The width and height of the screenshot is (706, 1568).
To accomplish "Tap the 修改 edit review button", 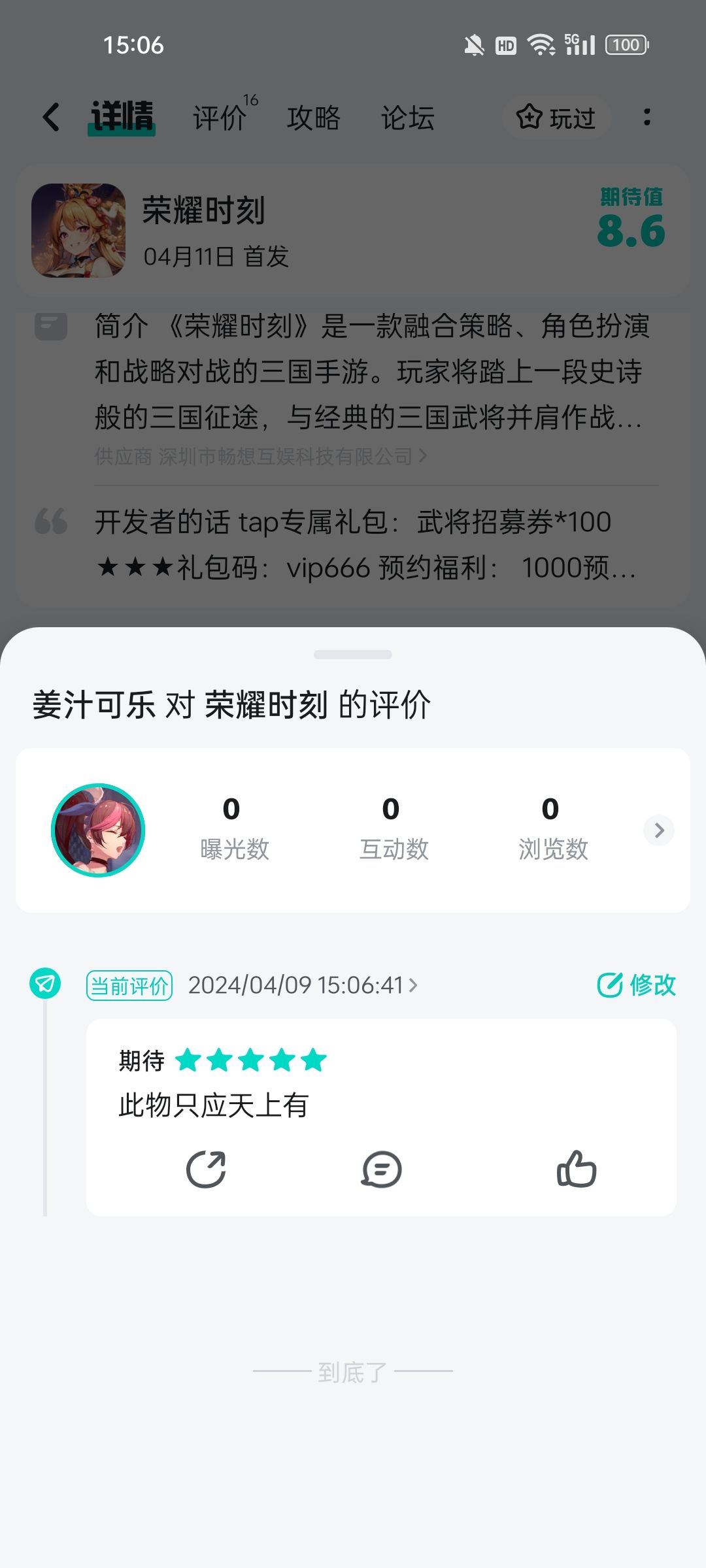I will (637, 985).
